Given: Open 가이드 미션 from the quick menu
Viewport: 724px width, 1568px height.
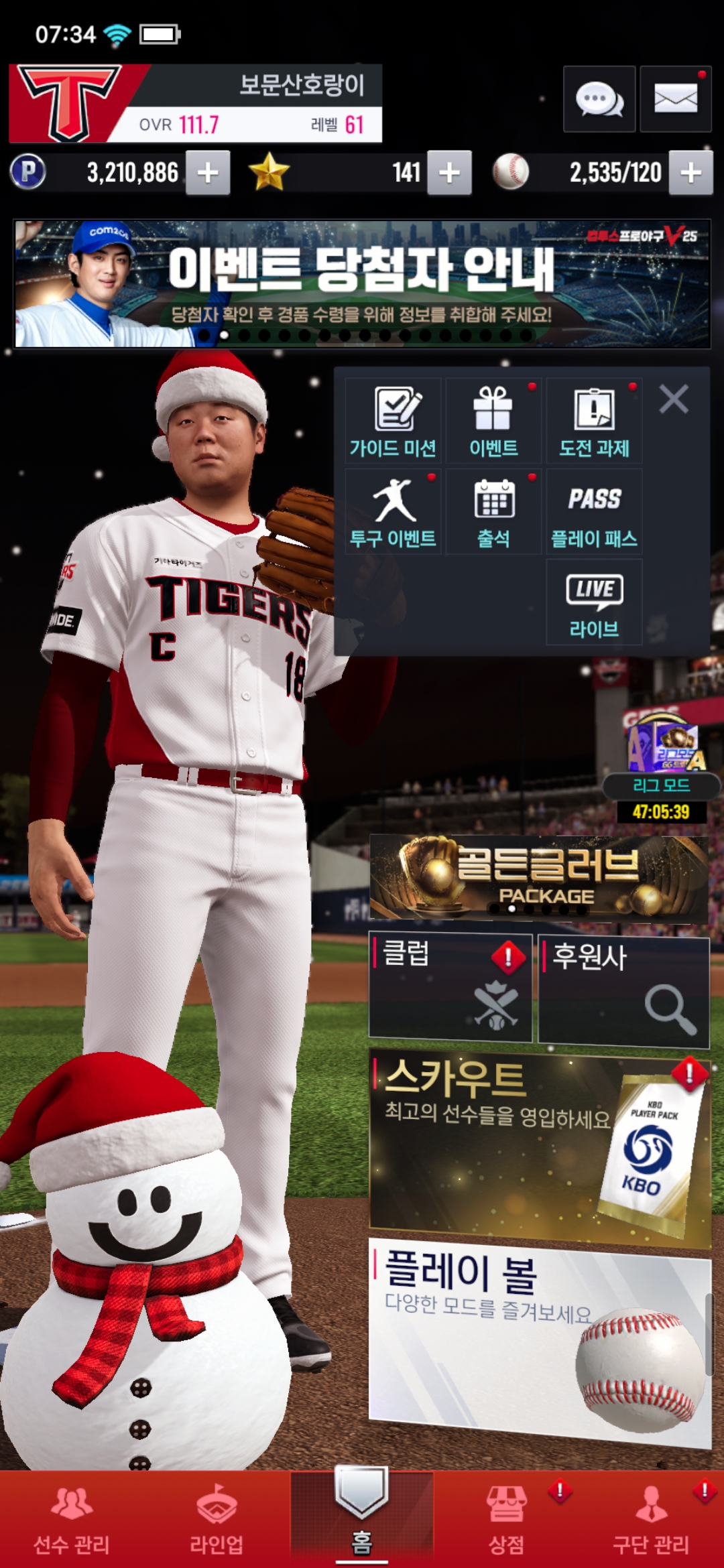Looking at the screenshot, I should 393,421.
